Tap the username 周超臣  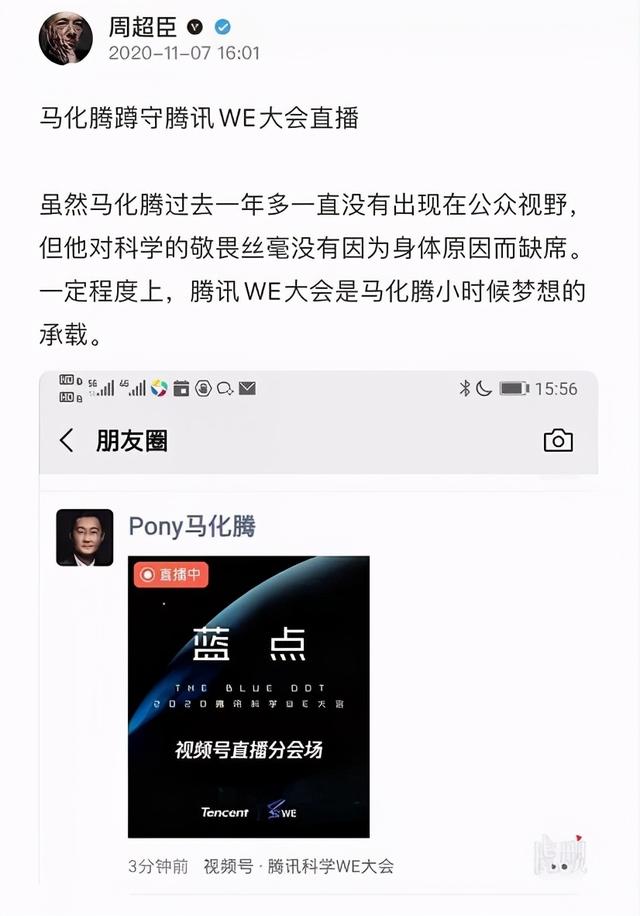click(141, 24)
